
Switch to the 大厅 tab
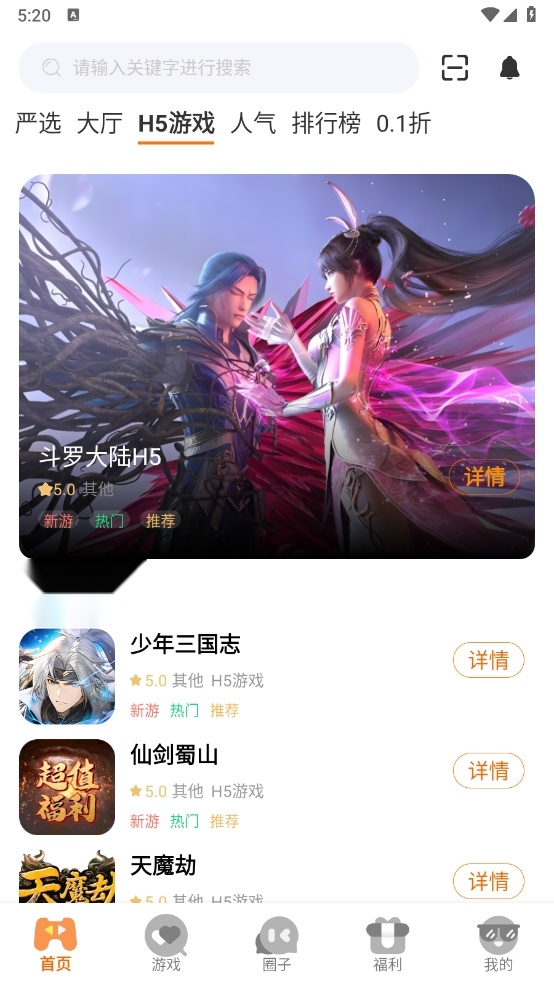point(99,123)
